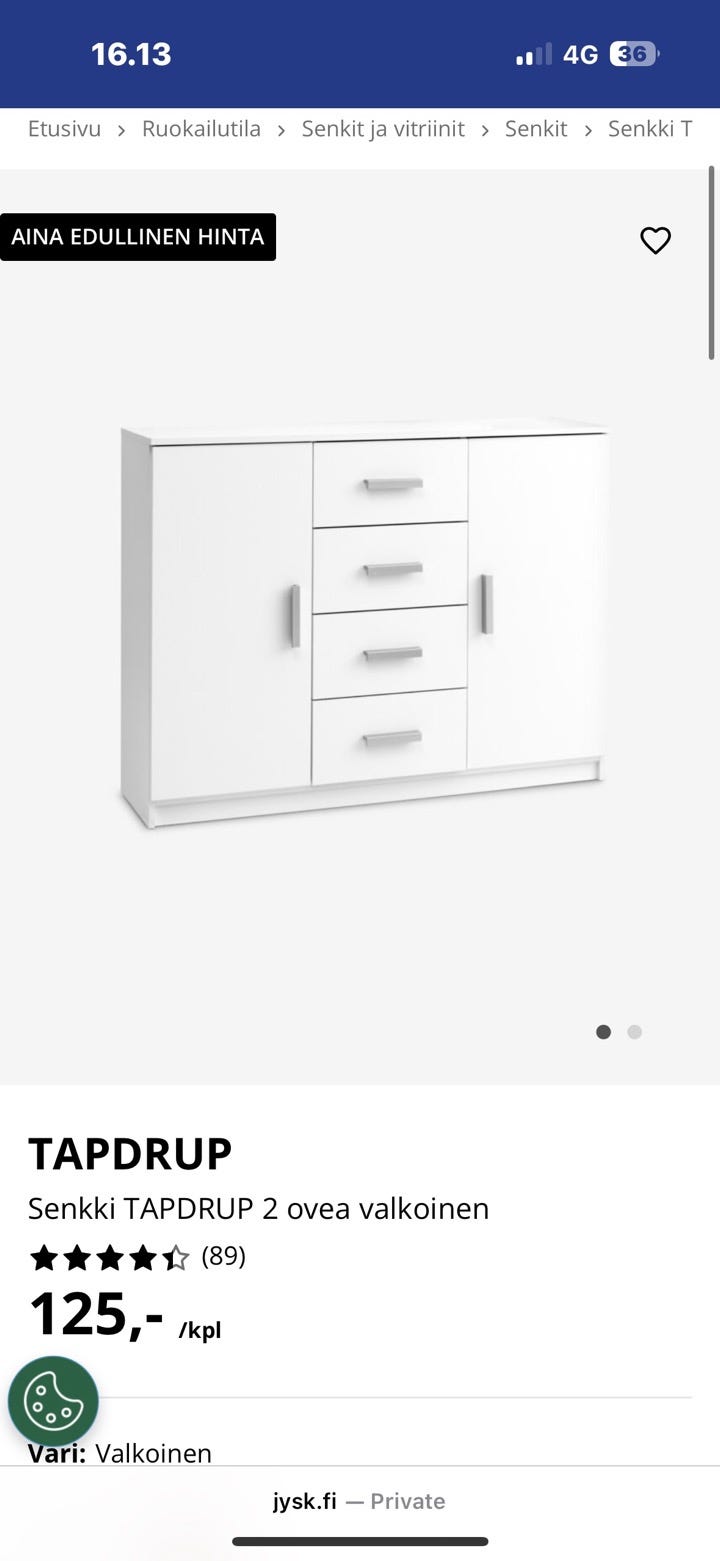This screenshot has height=1561, width=720.
Task: Open Ruokailutila breadcrumb link
Action: coord(201,129)
